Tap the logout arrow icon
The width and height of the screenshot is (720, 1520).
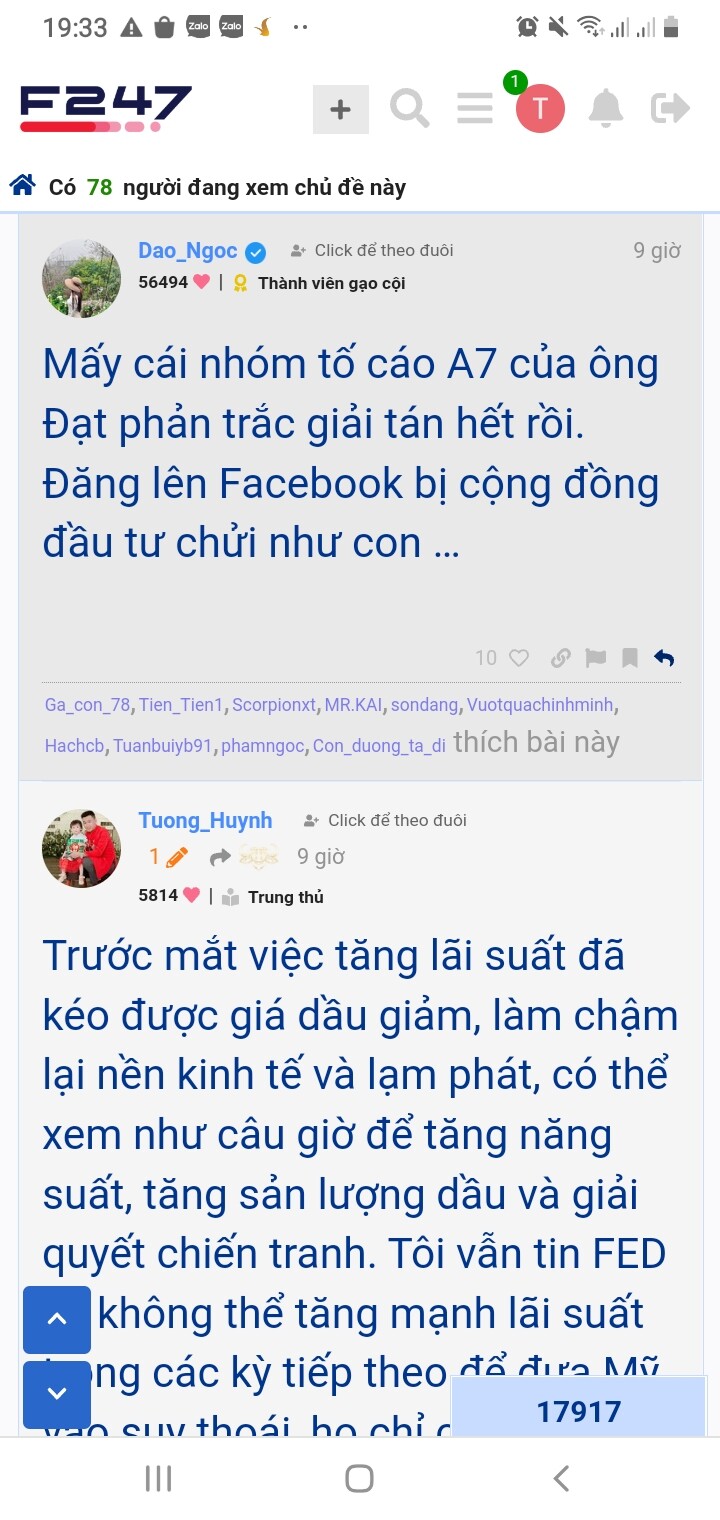tap(670, 108)
